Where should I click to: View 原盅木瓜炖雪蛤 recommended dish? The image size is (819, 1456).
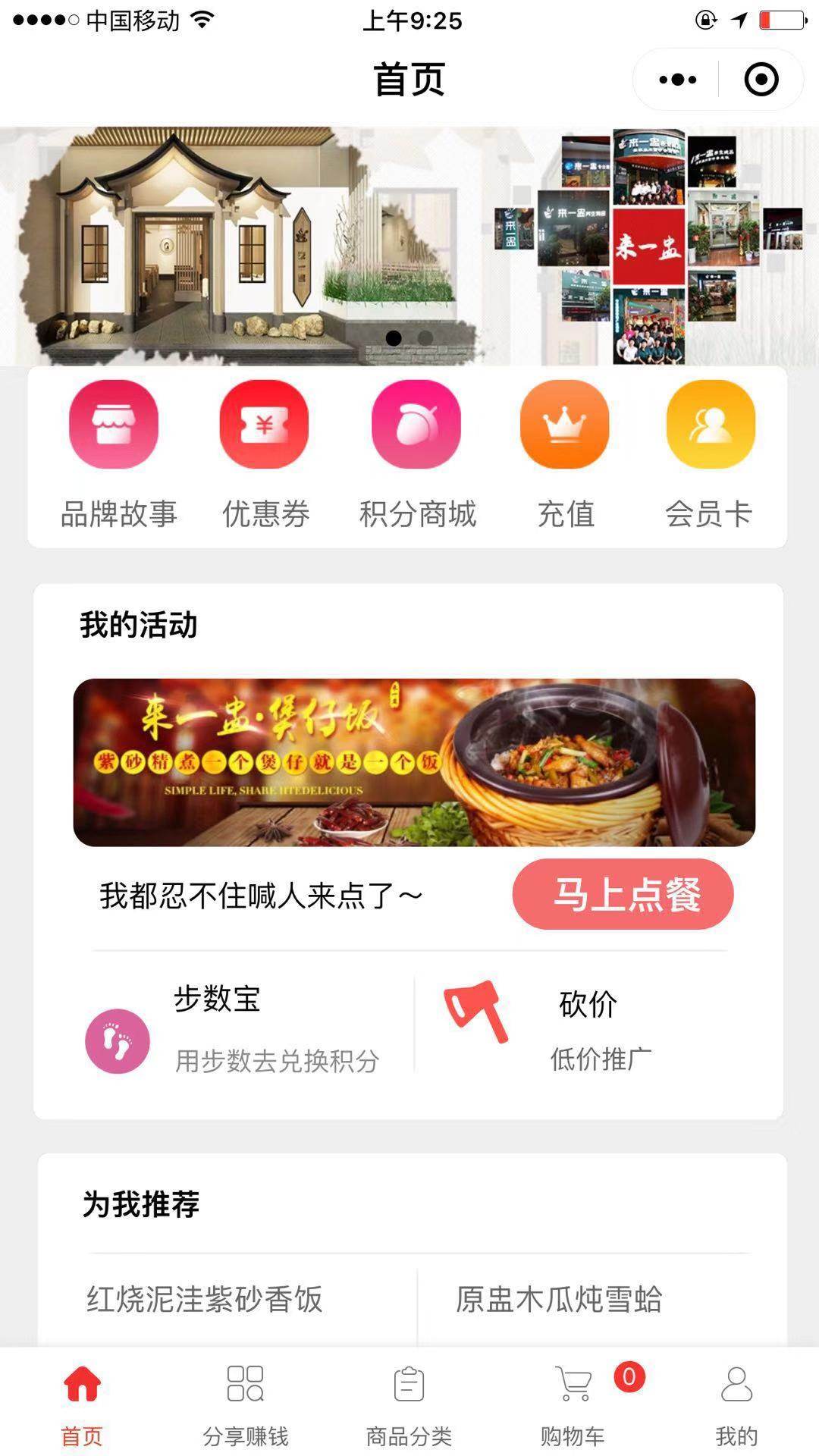559,1299
